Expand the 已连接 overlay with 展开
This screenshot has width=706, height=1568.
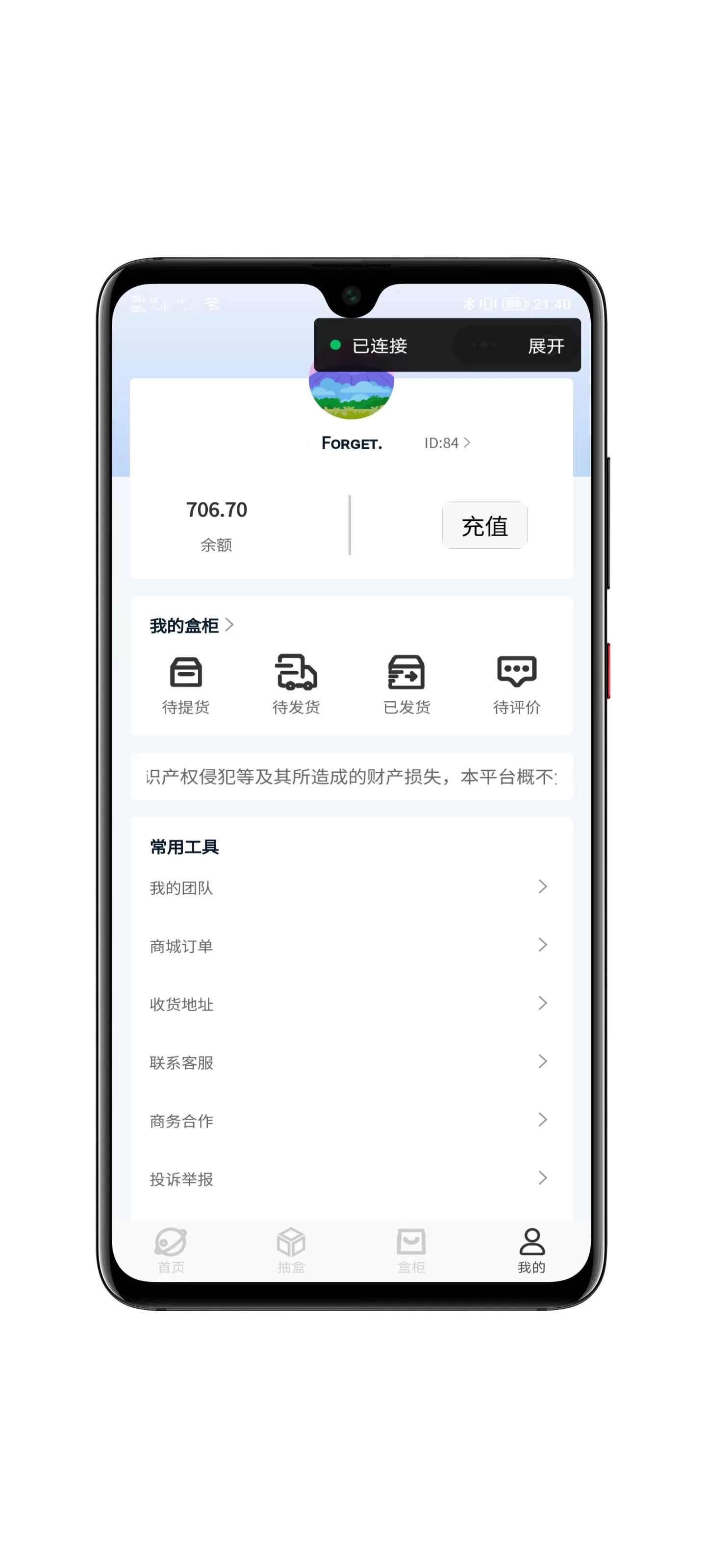[x=545, y=346]
